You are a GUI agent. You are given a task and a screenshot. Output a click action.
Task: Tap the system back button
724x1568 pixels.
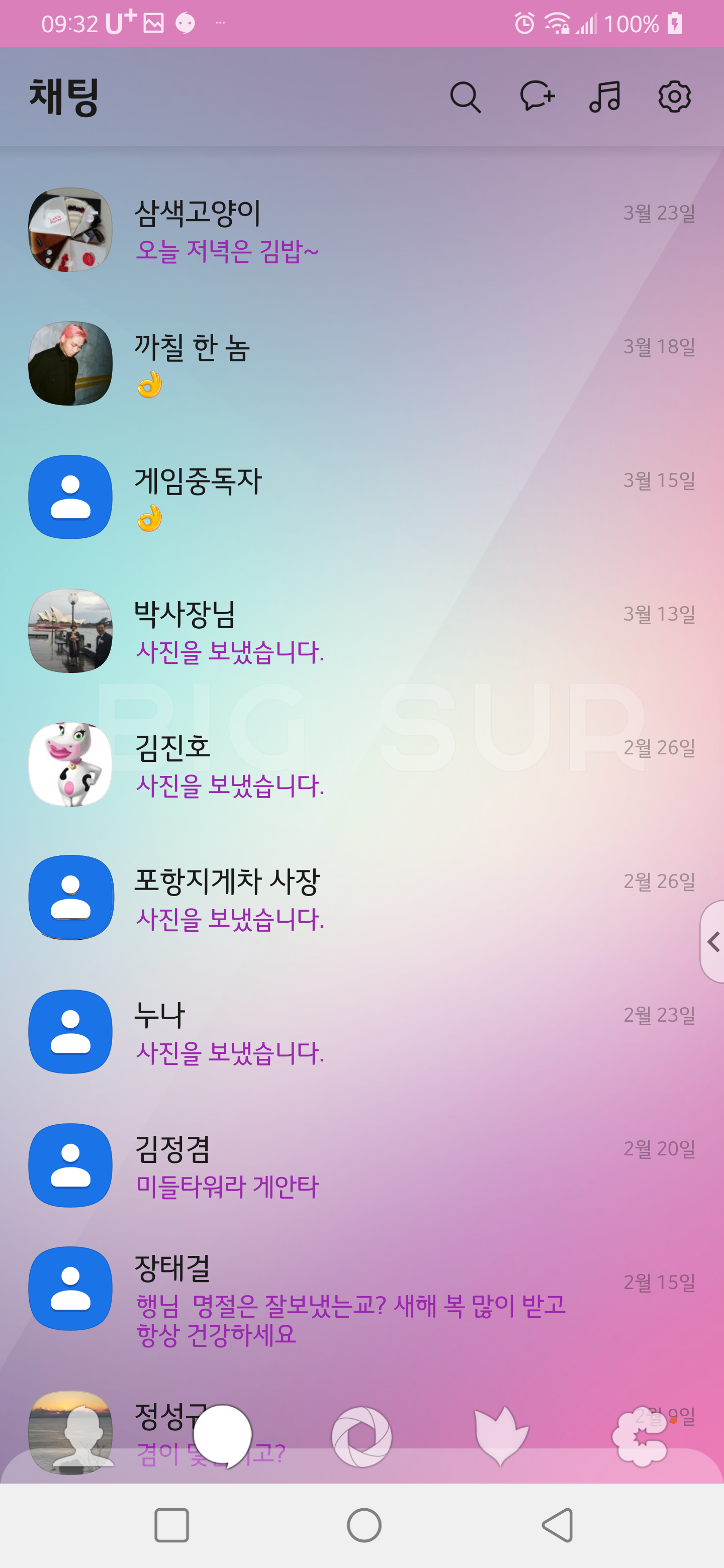click(x=557, y=1525)
